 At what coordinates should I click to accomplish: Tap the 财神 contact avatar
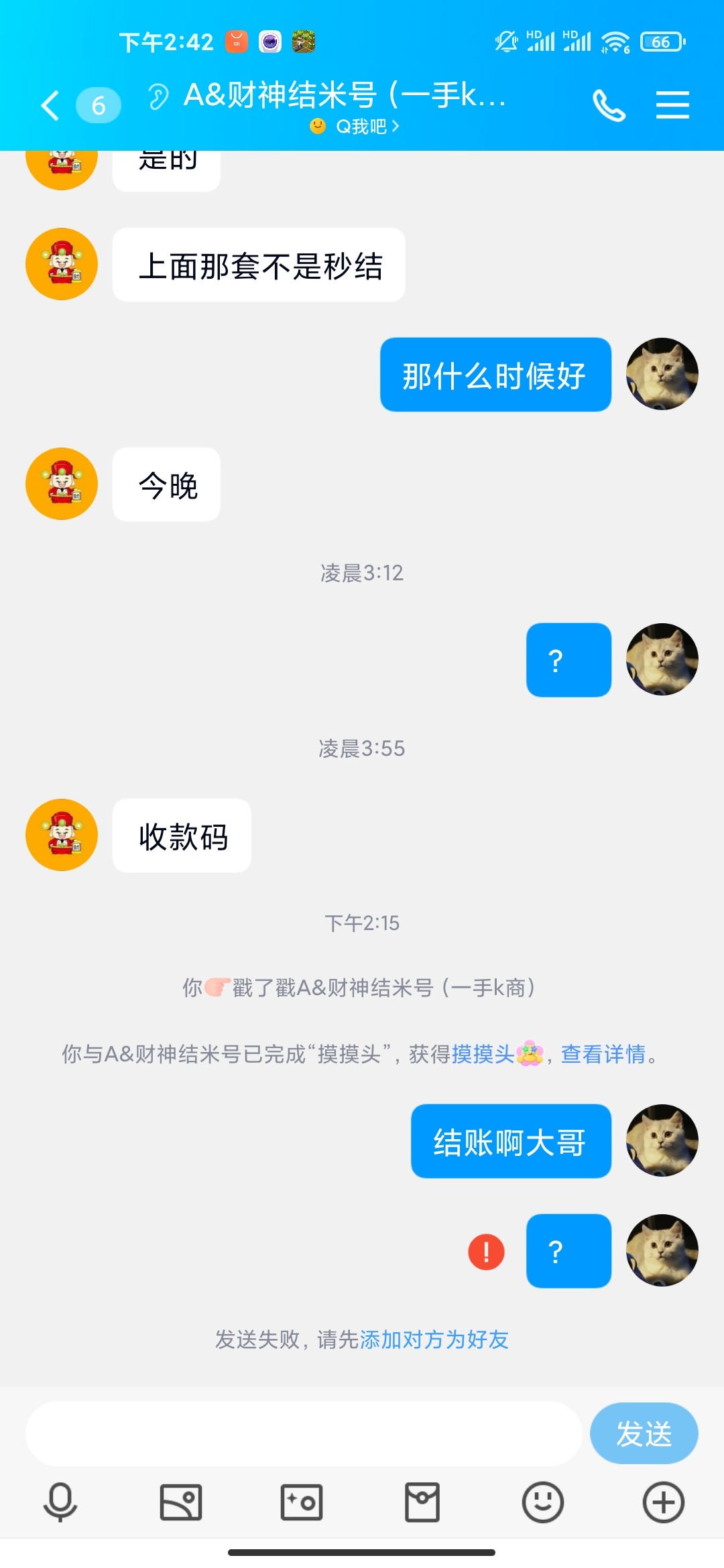61,835
